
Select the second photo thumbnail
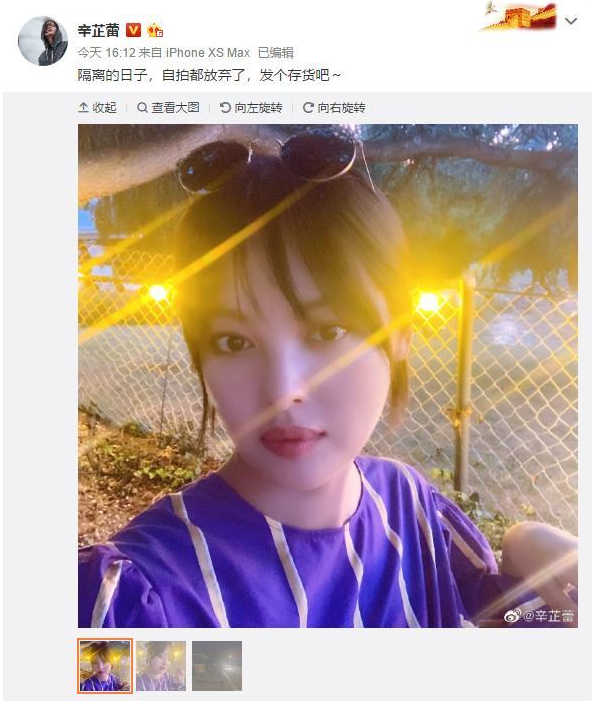tap(161, 666)
